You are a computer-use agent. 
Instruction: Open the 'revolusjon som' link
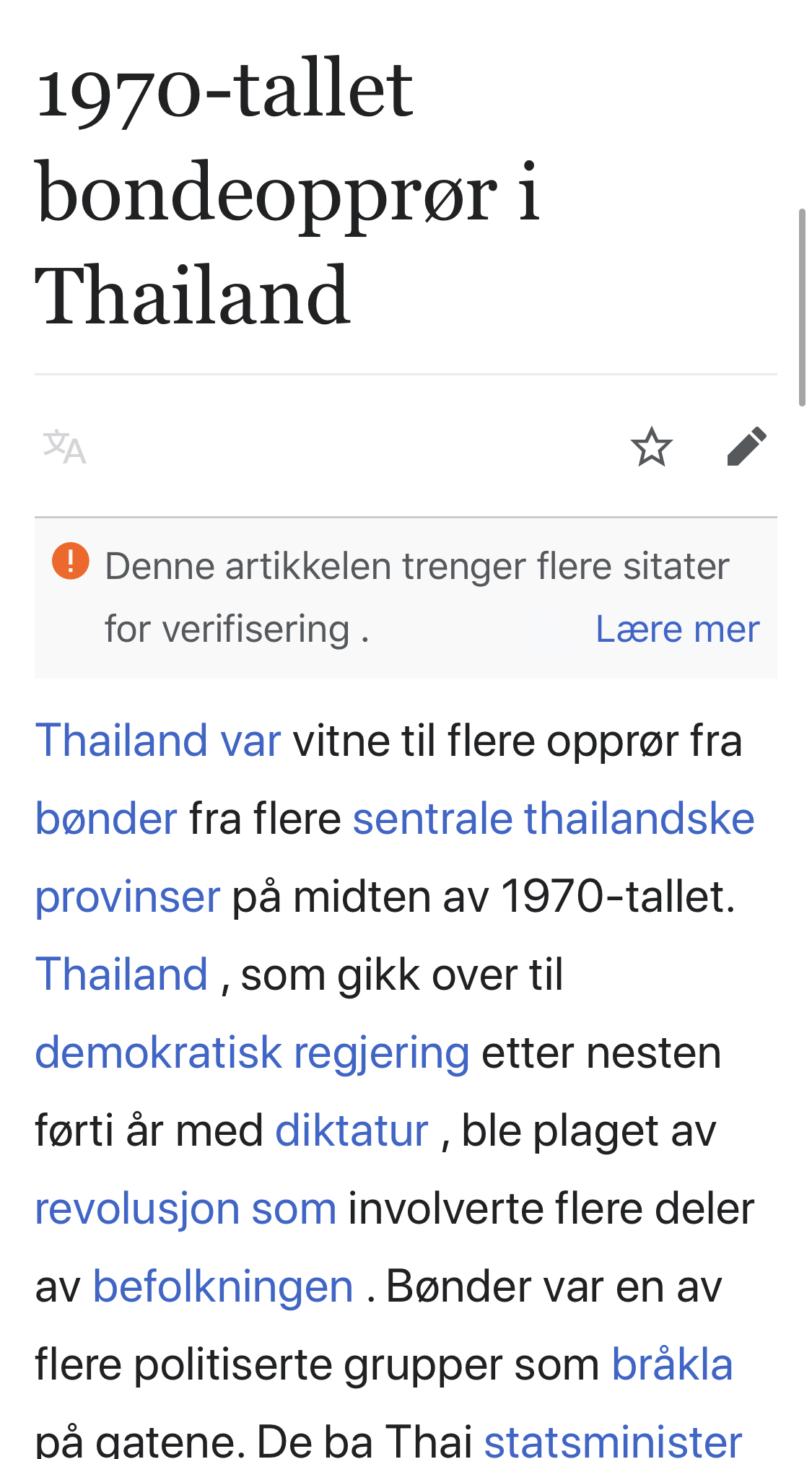185,1208
